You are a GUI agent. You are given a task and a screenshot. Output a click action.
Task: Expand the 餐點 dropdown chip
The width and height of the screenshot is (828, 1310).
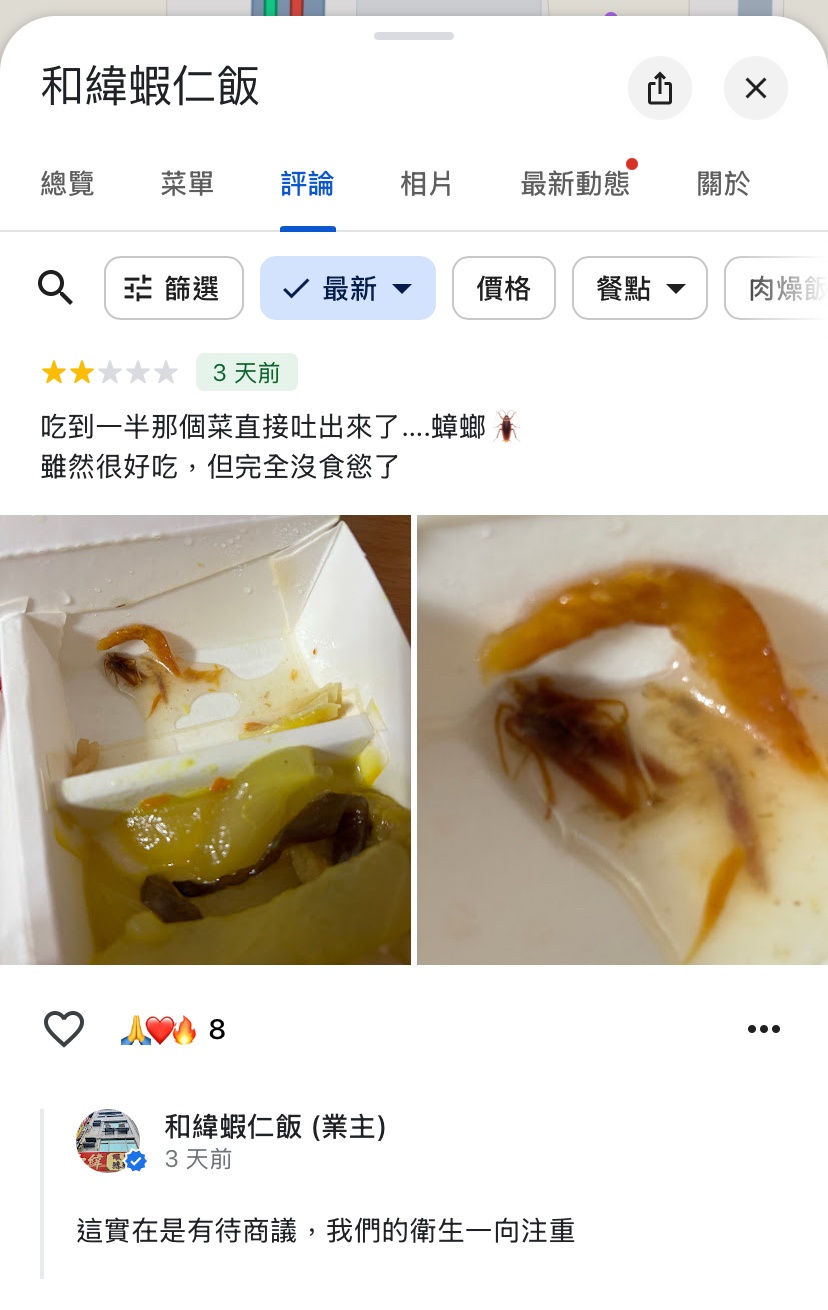(639, 289)
